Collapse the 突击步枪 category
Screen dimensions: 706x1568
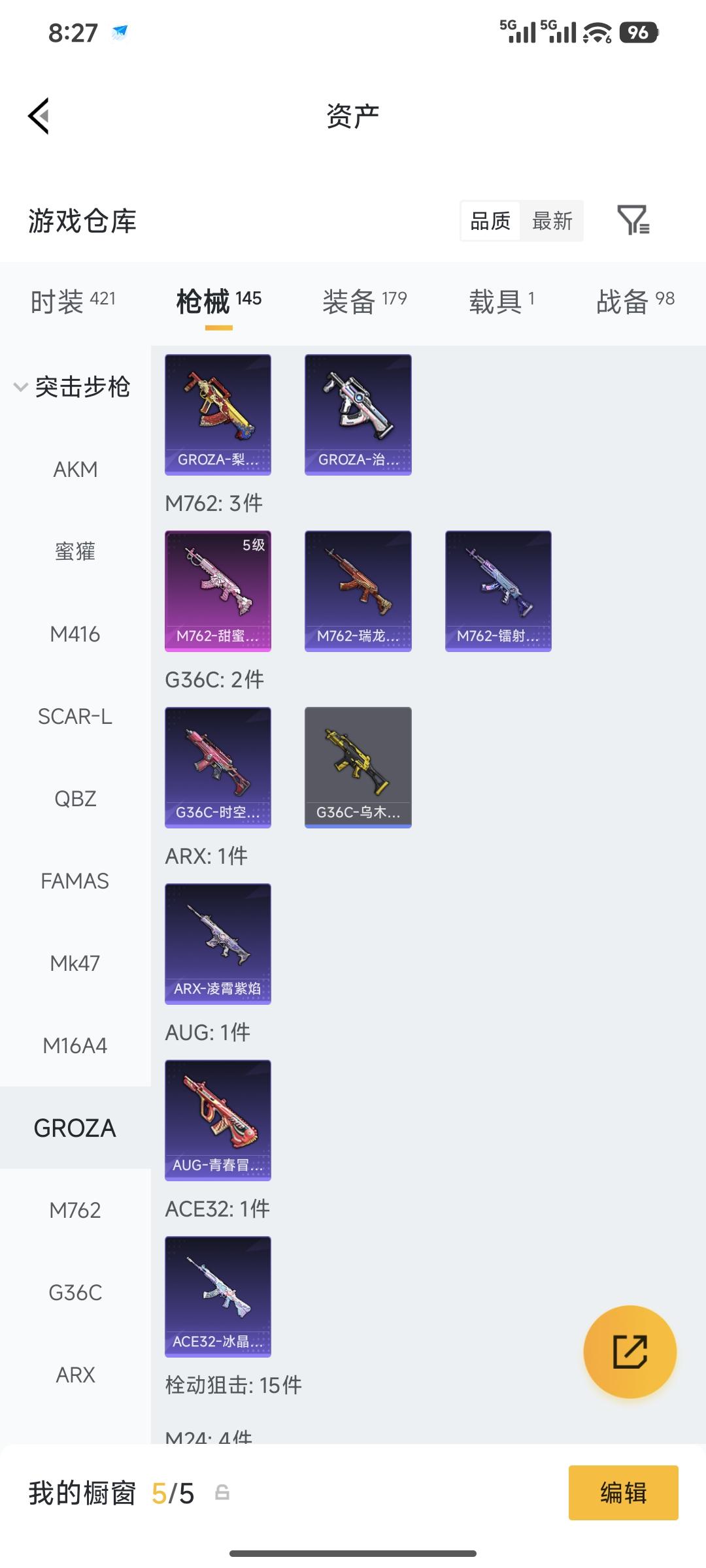point(72,387)
